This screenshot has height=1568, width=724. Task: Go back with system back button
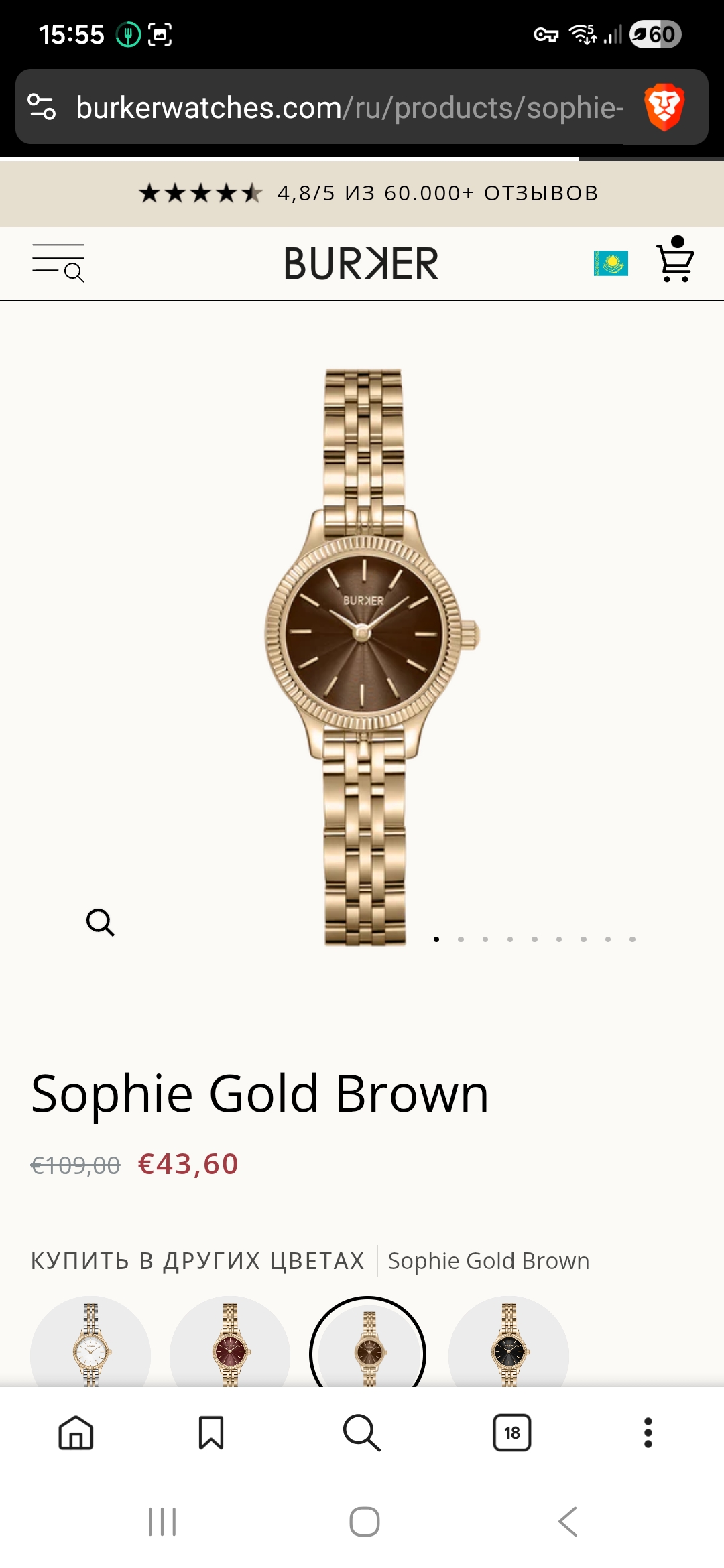567,1522
